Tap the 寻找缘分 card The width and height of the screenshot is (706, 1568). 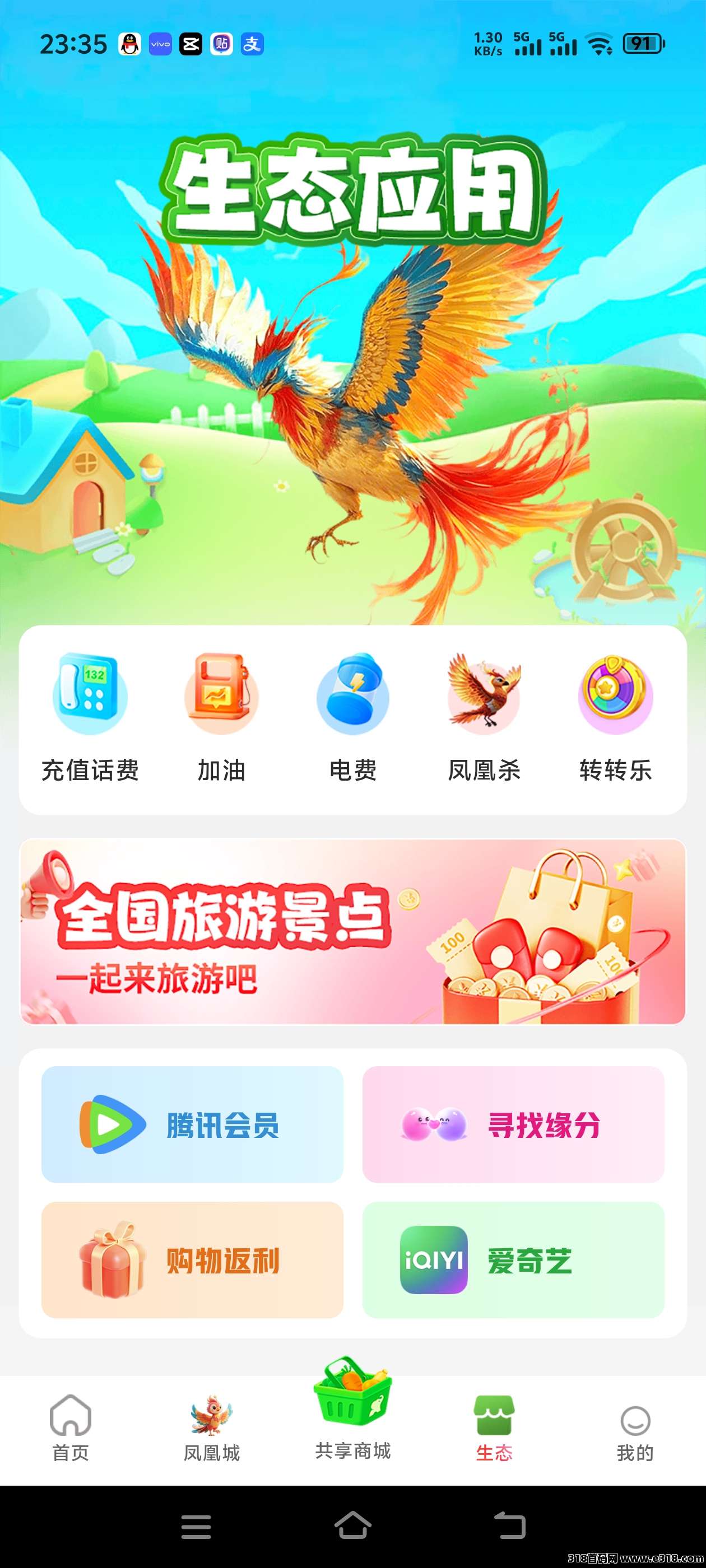click(513, 1124)
